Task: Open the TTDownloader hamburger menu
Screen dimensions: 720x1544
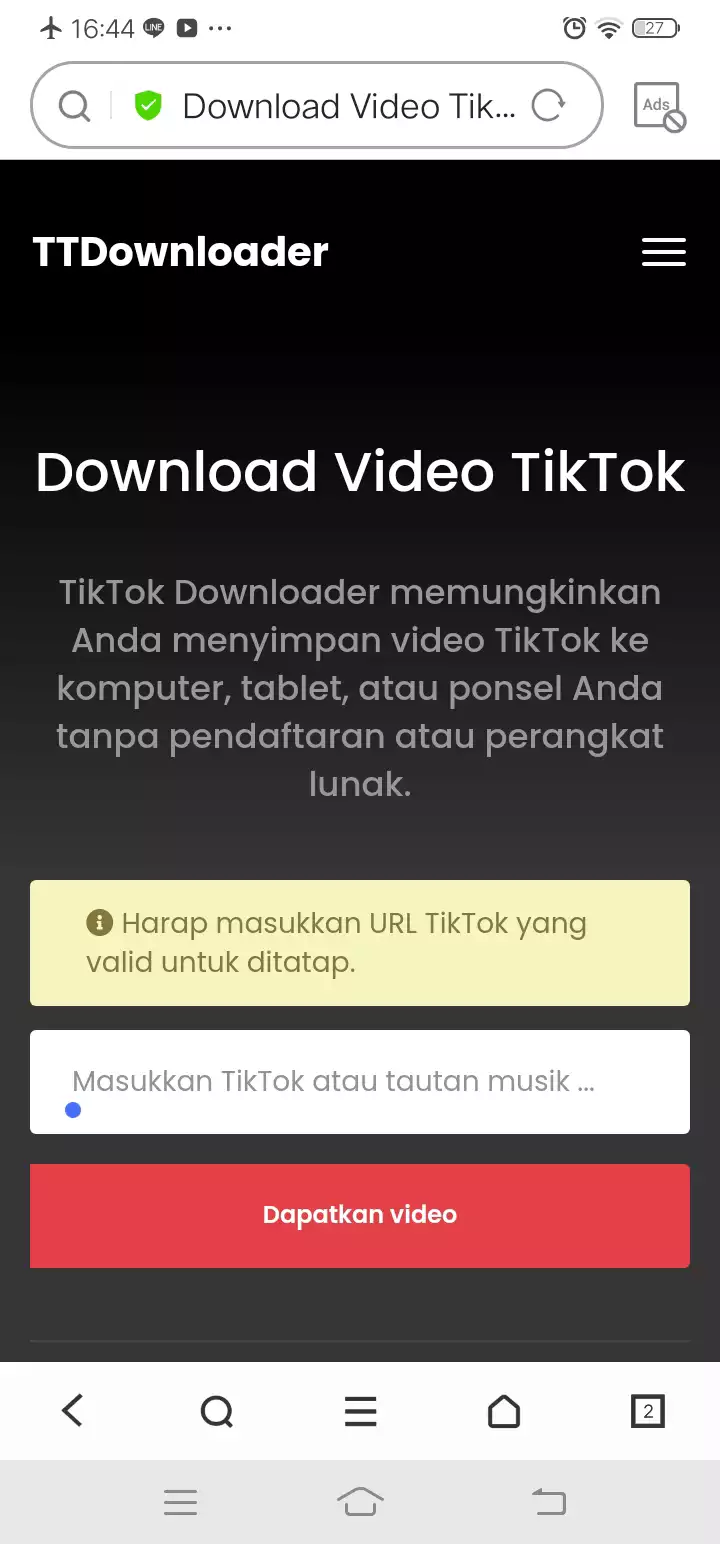Action: pyautogui.click(x=663, y=252)
